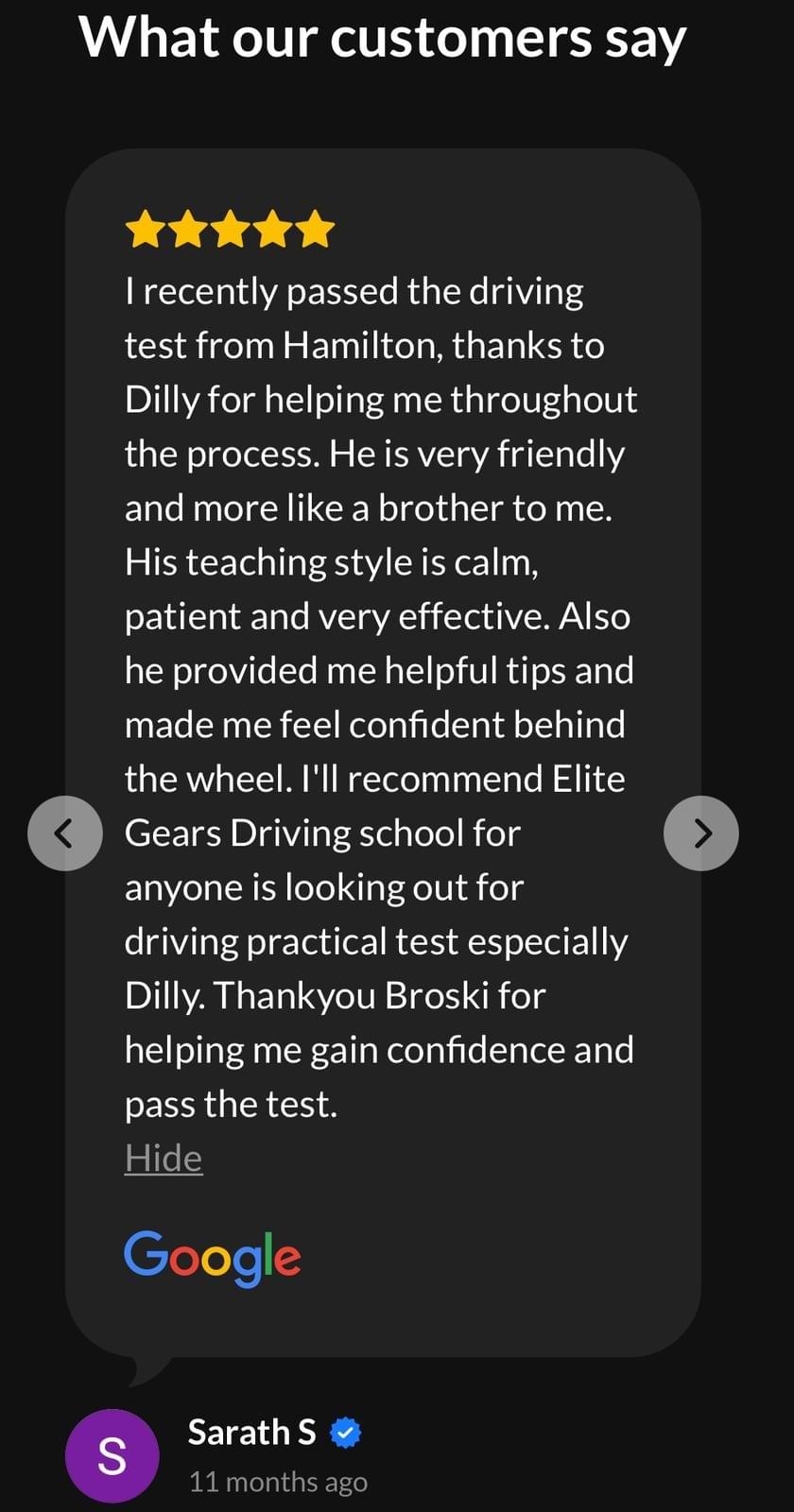Collapse the review with the Hide link
794x1512 pixels.
pyautogui.click(x=164, y=1158)
